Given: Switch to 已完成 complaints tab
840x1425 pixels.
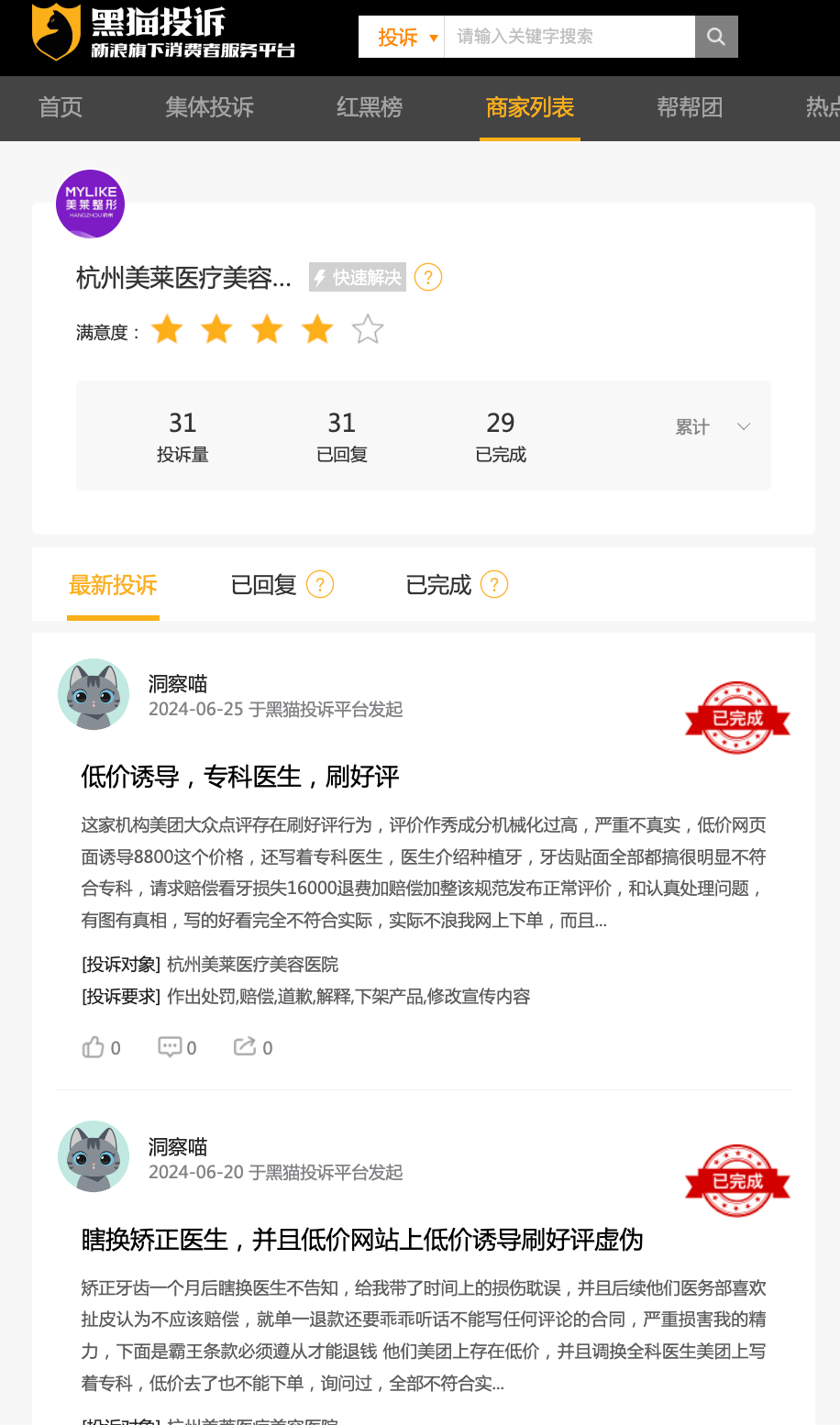Looking at the screenshot, I should tap(438, 585).
